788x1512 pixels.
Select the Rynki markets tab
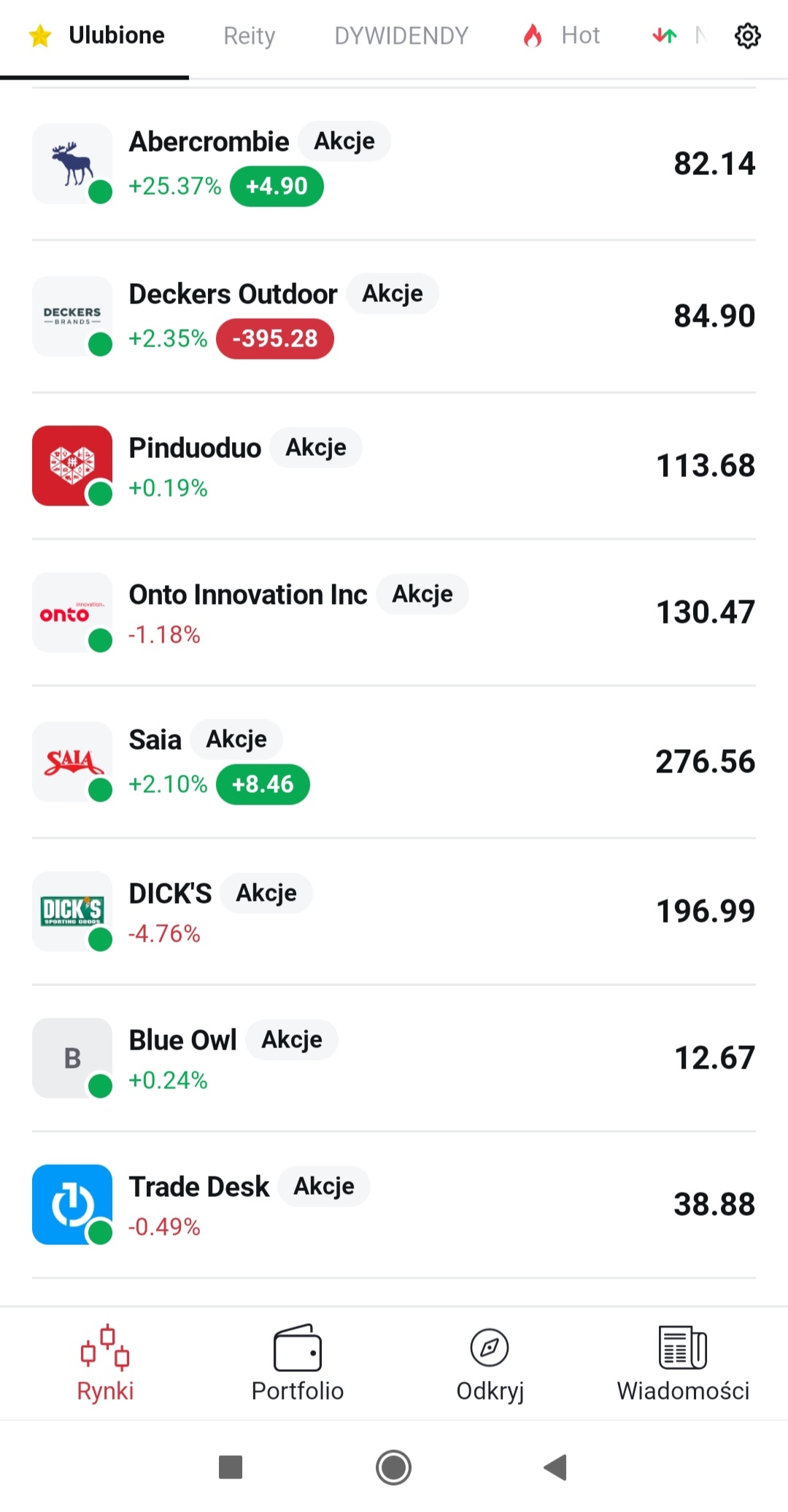coord(105,1364)
